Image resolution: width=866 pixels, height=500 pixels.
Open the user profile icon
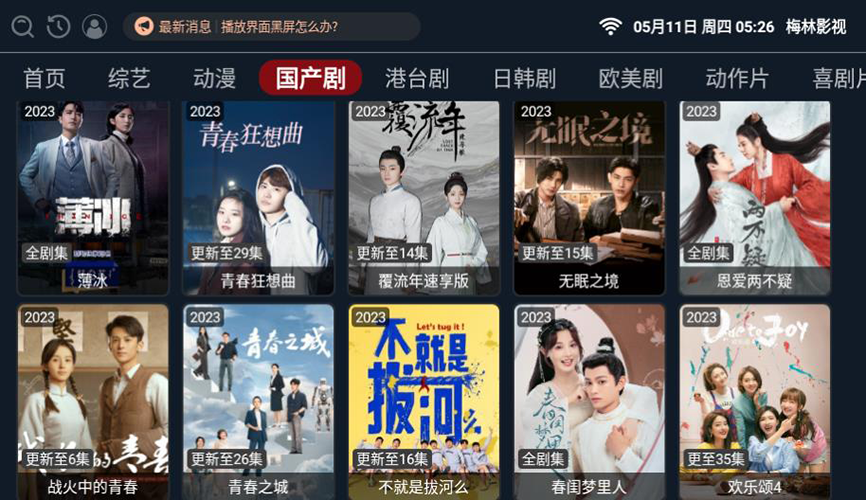tap(95, 27)
